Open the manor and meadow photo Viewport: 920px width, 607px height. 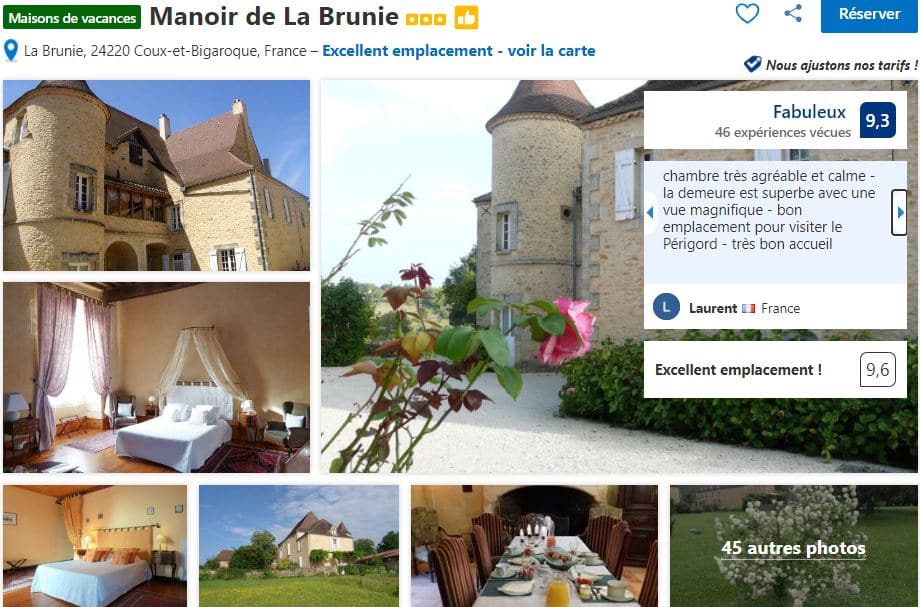pyautogui.click(x=298, y=546)
